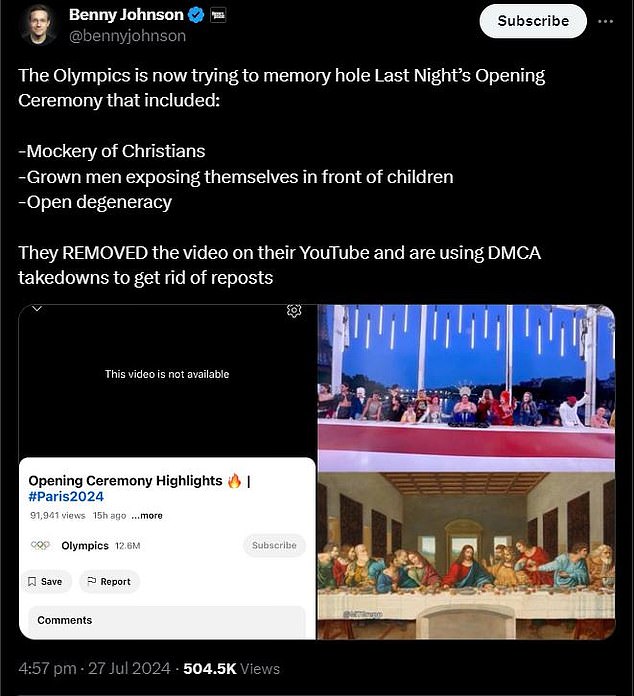634x696 pixels.
Task: Subscribe to Benny Johnson
Action: click(532, 21)
